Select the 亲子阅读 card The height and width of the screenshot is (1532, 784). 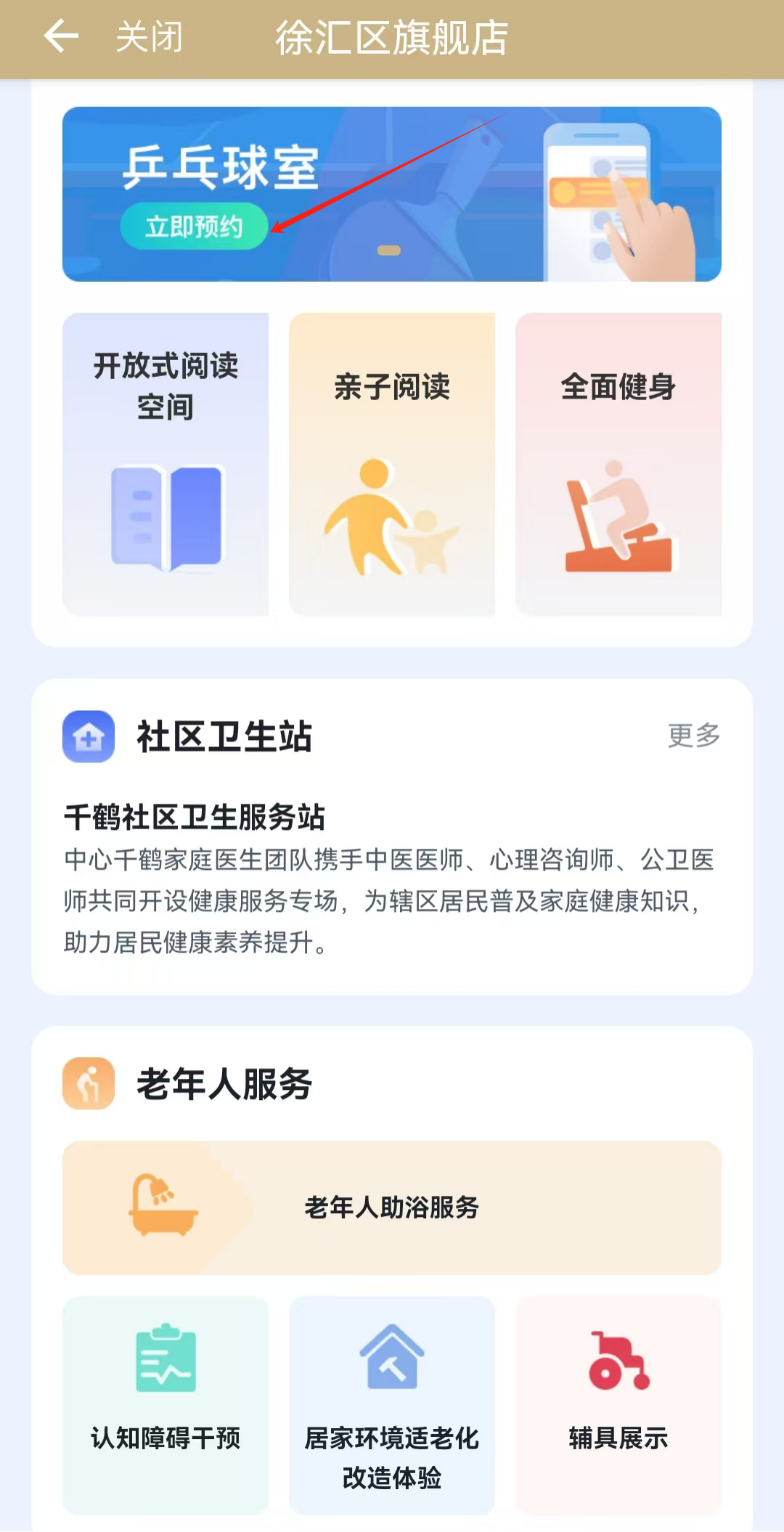tap(392, 464)
